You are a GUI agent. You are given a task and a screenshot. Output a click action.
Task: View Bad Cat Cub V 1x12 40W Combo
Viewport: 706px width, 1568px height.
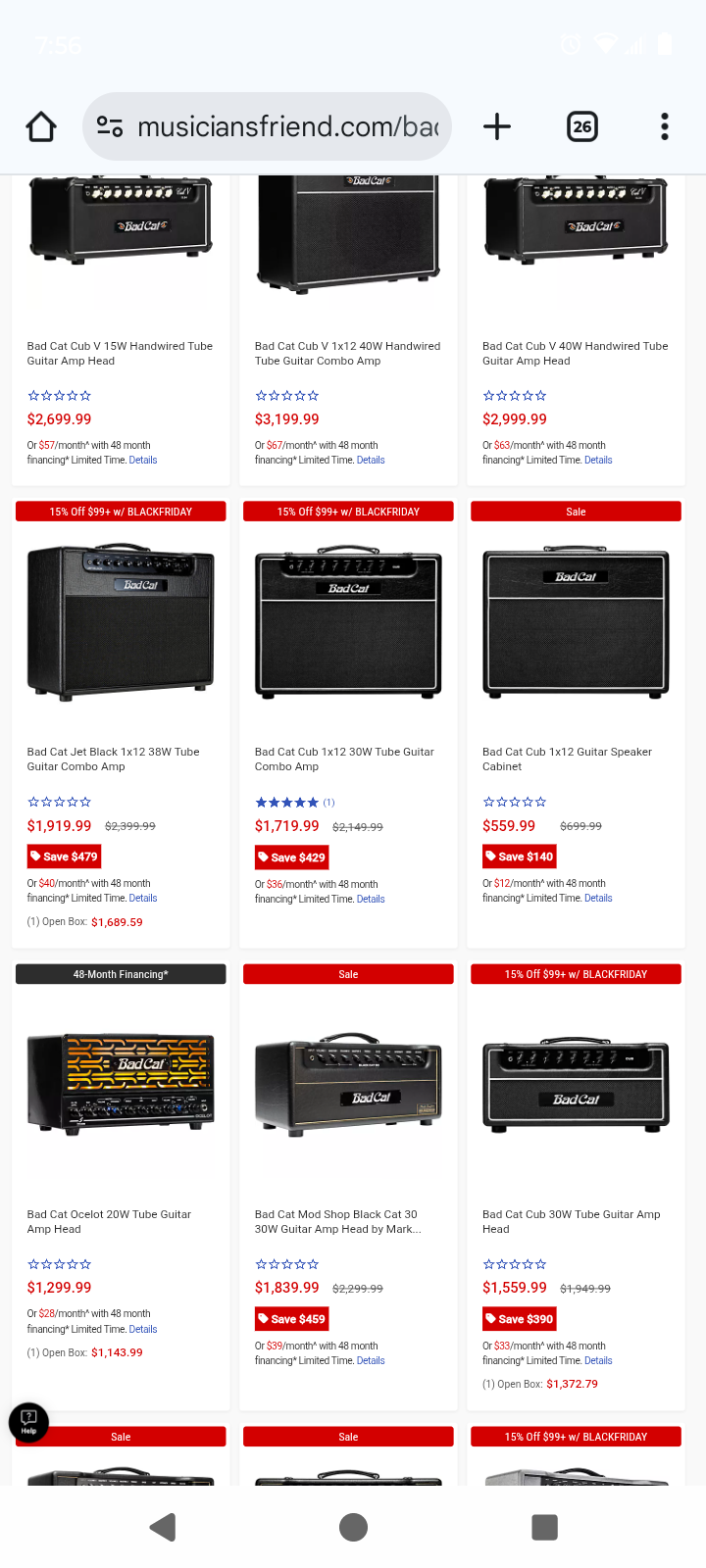347,353
